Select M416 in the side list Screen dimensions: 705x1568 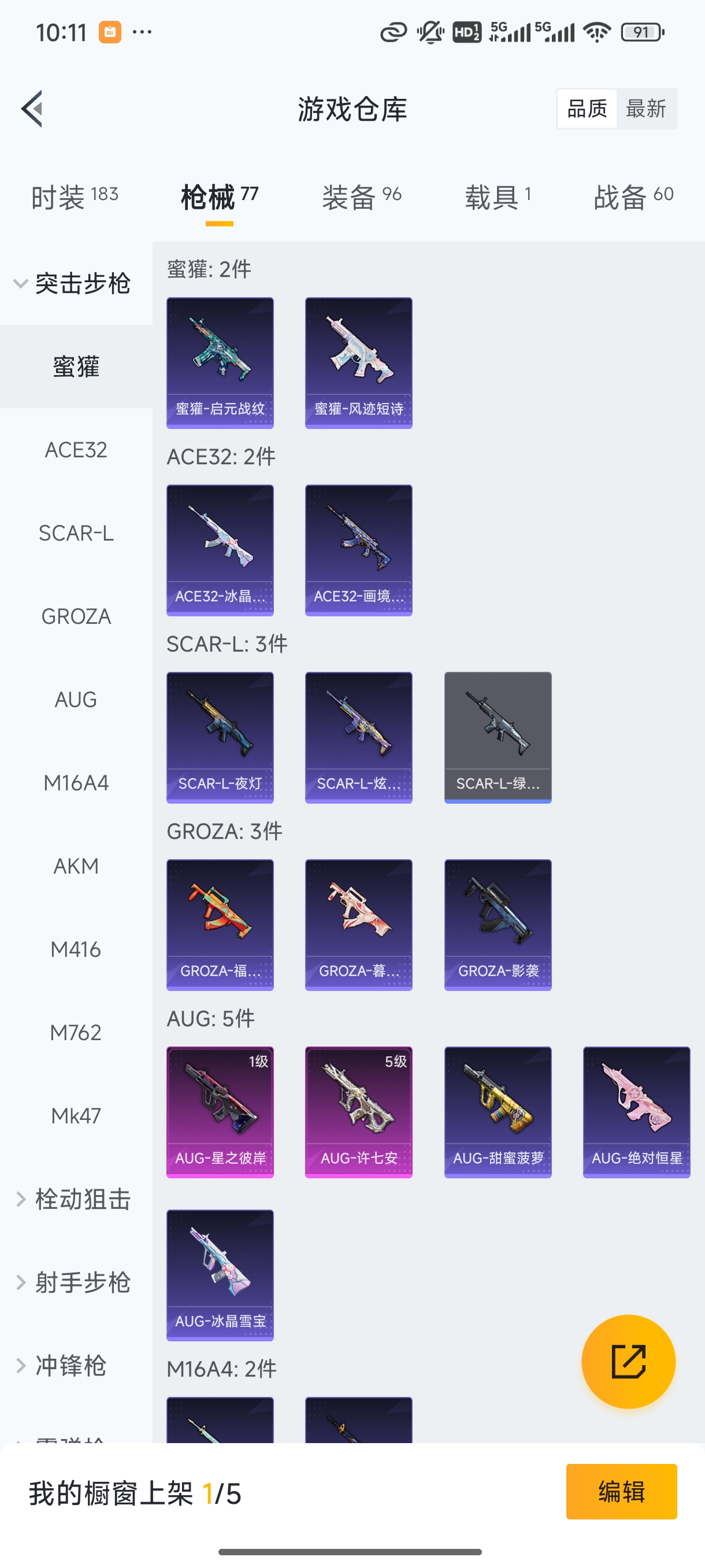tap(76, 949)
